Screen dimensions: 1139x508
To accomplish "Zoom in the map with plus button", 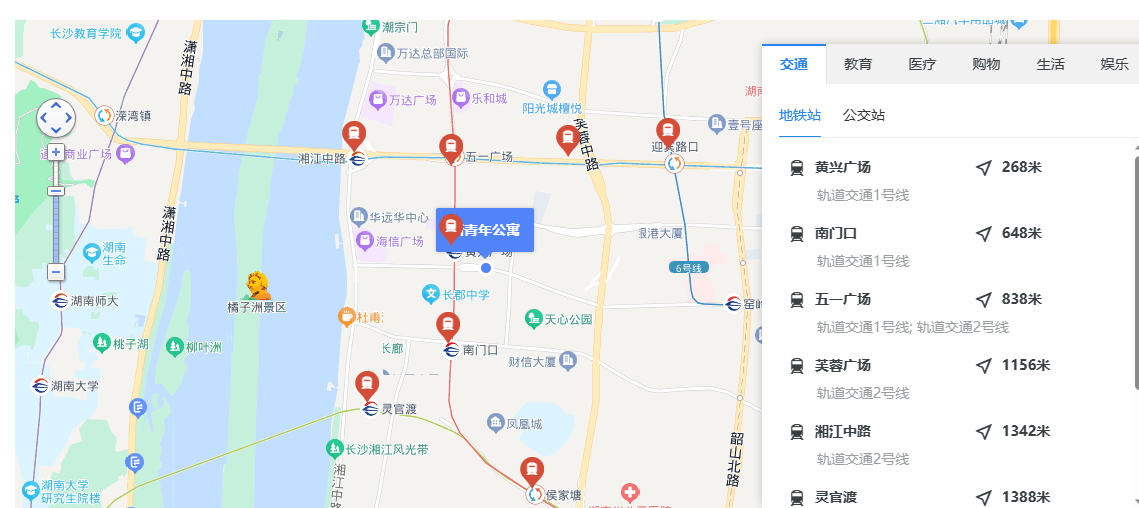I will 56,153.
